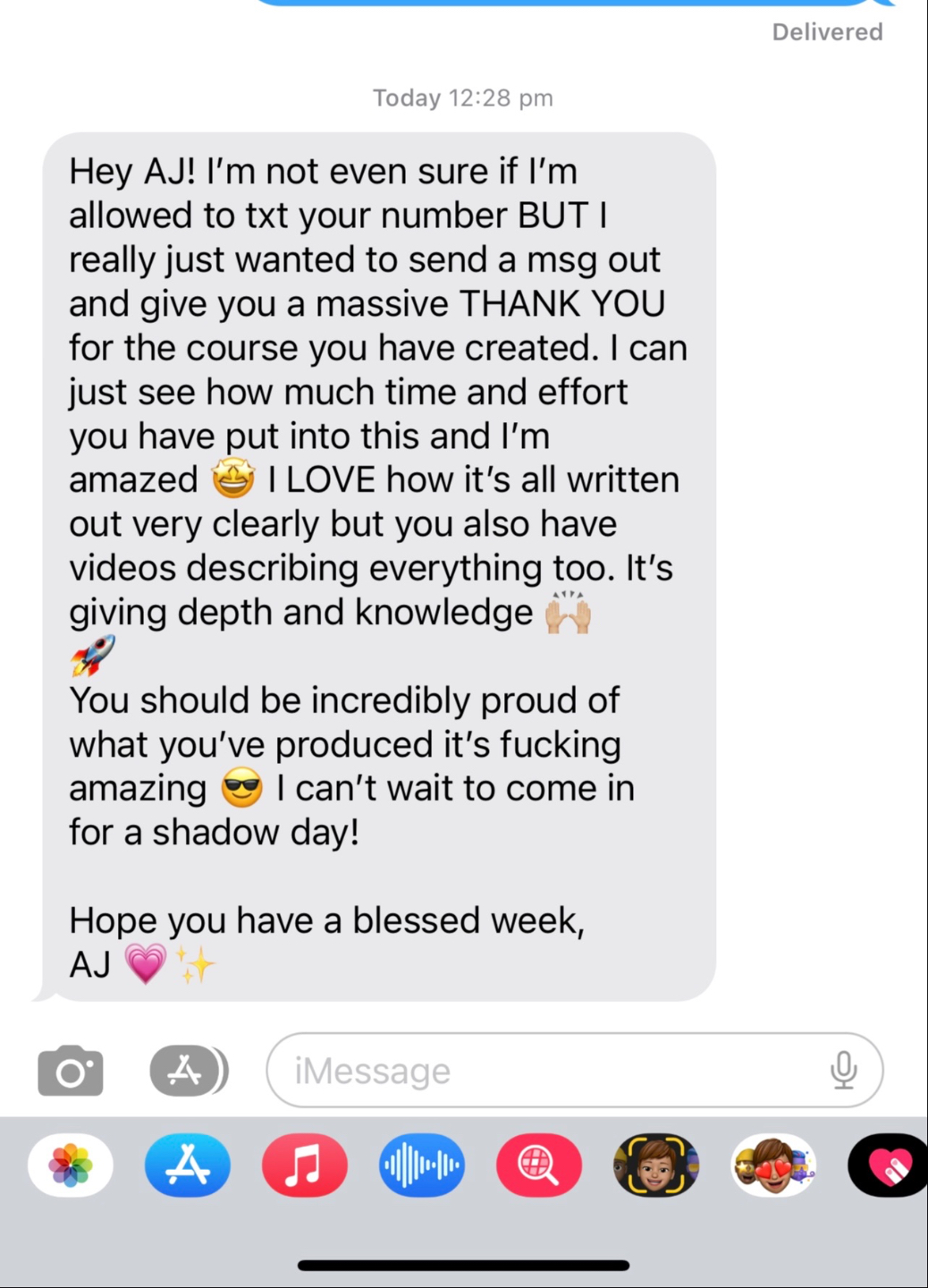Viewport: 928px width, 1288px height.
Task: Search images with the red globe icon
Action: (x=538, y=1165)
